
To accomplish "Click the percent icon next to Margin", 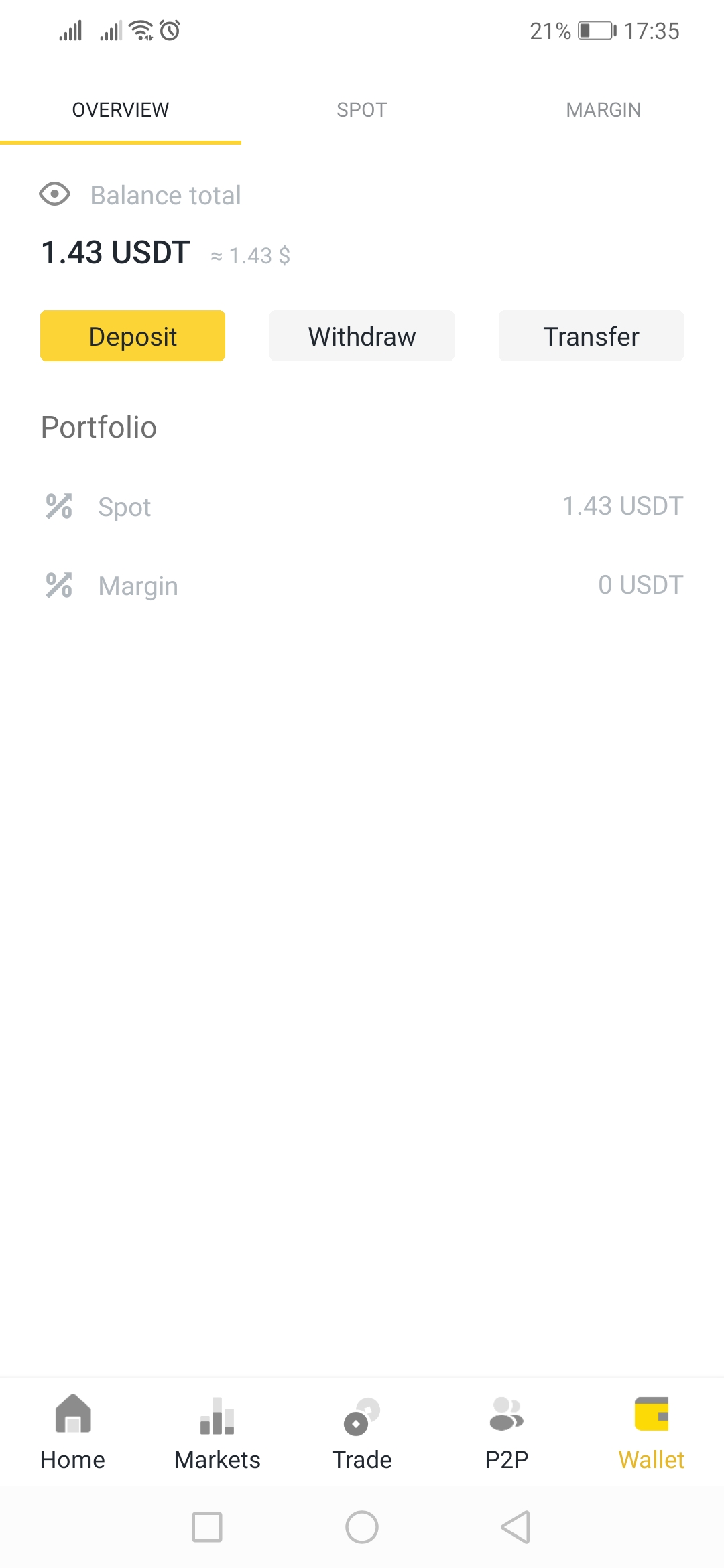I will (x=58, y=584).
